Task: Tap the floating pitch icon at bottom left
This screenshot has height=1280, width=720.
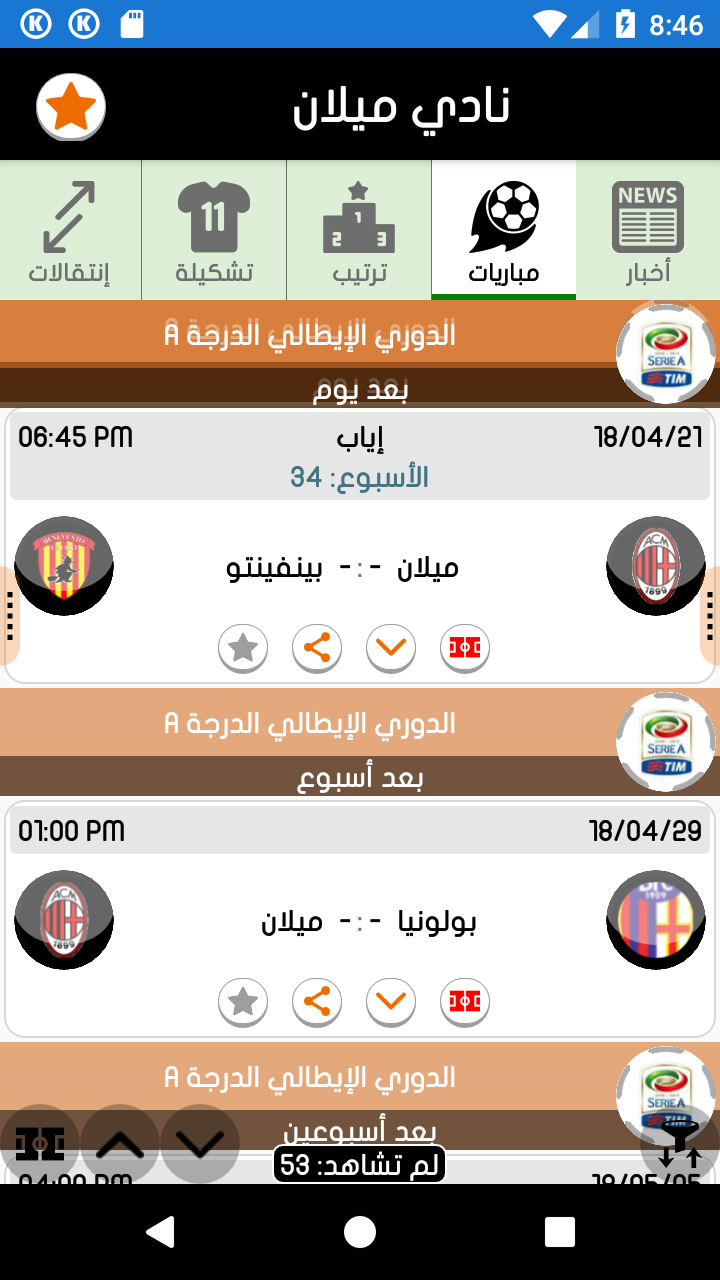Action: [x=40, y=1144]
